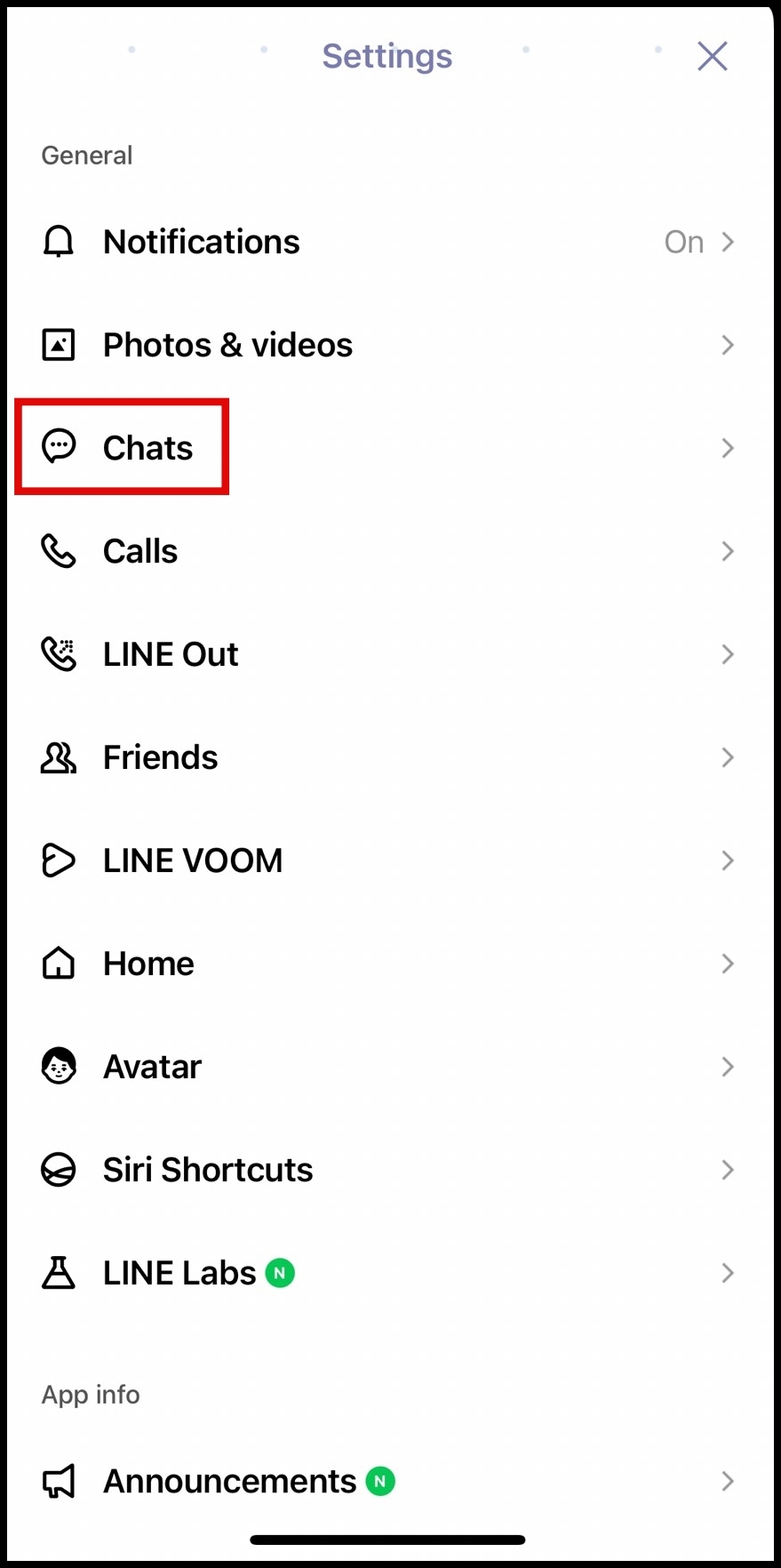The image size is (781, 1568).
Task: Choose the Avatar option
Action: click(390, 1067)
